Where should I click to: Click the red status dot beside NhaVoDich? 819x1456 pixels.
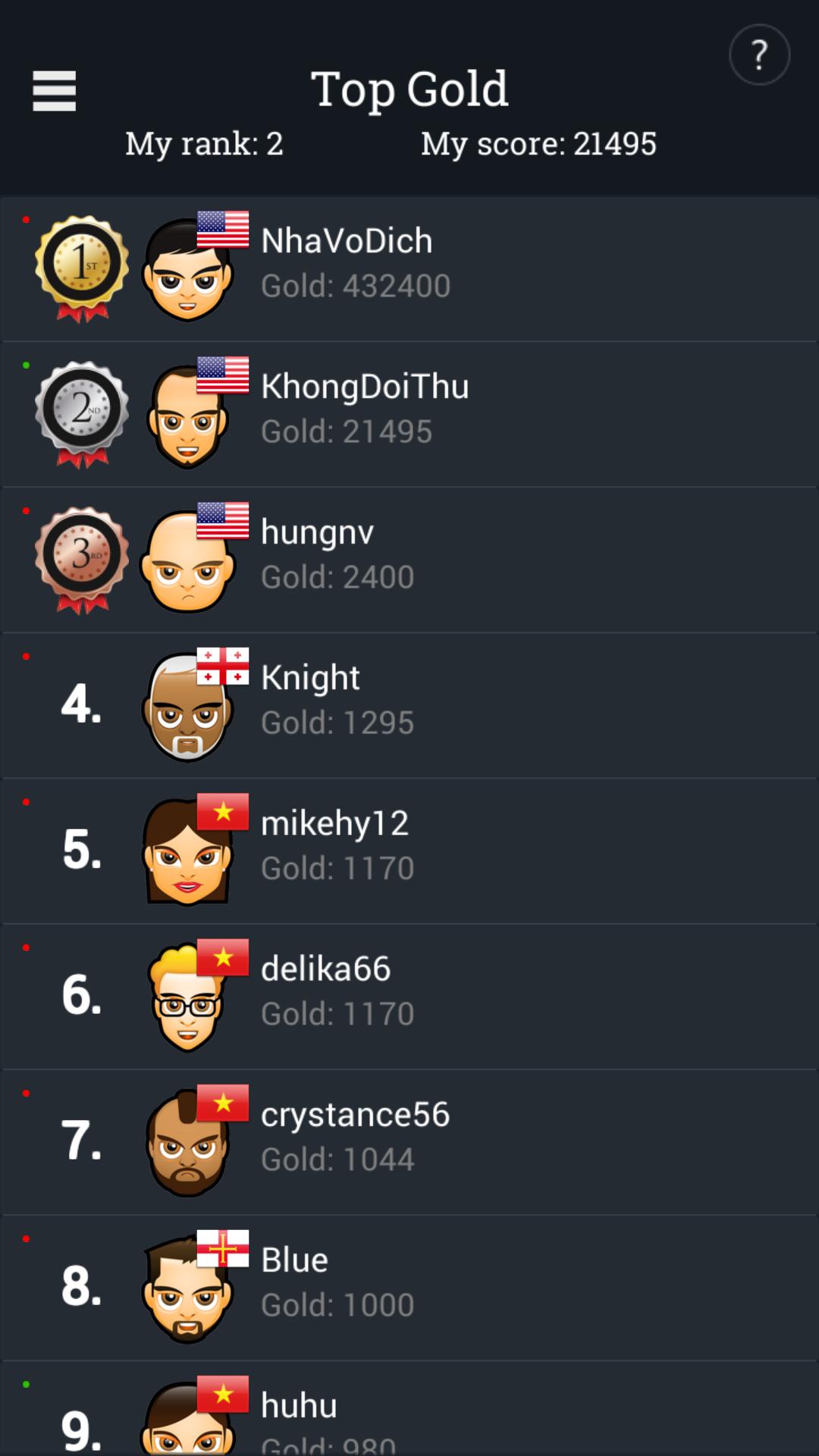(25, 221)
